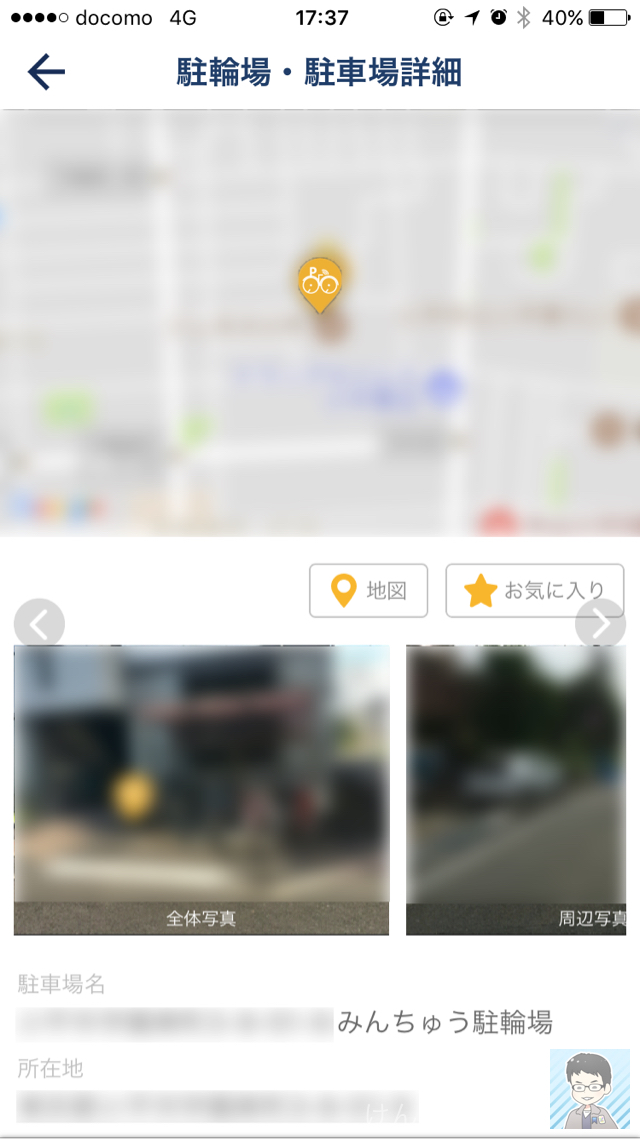Show the previous photo with the left chevron
Viewport: 640px width, 1139px height.
pyautogui.click(x=39, y=625)
